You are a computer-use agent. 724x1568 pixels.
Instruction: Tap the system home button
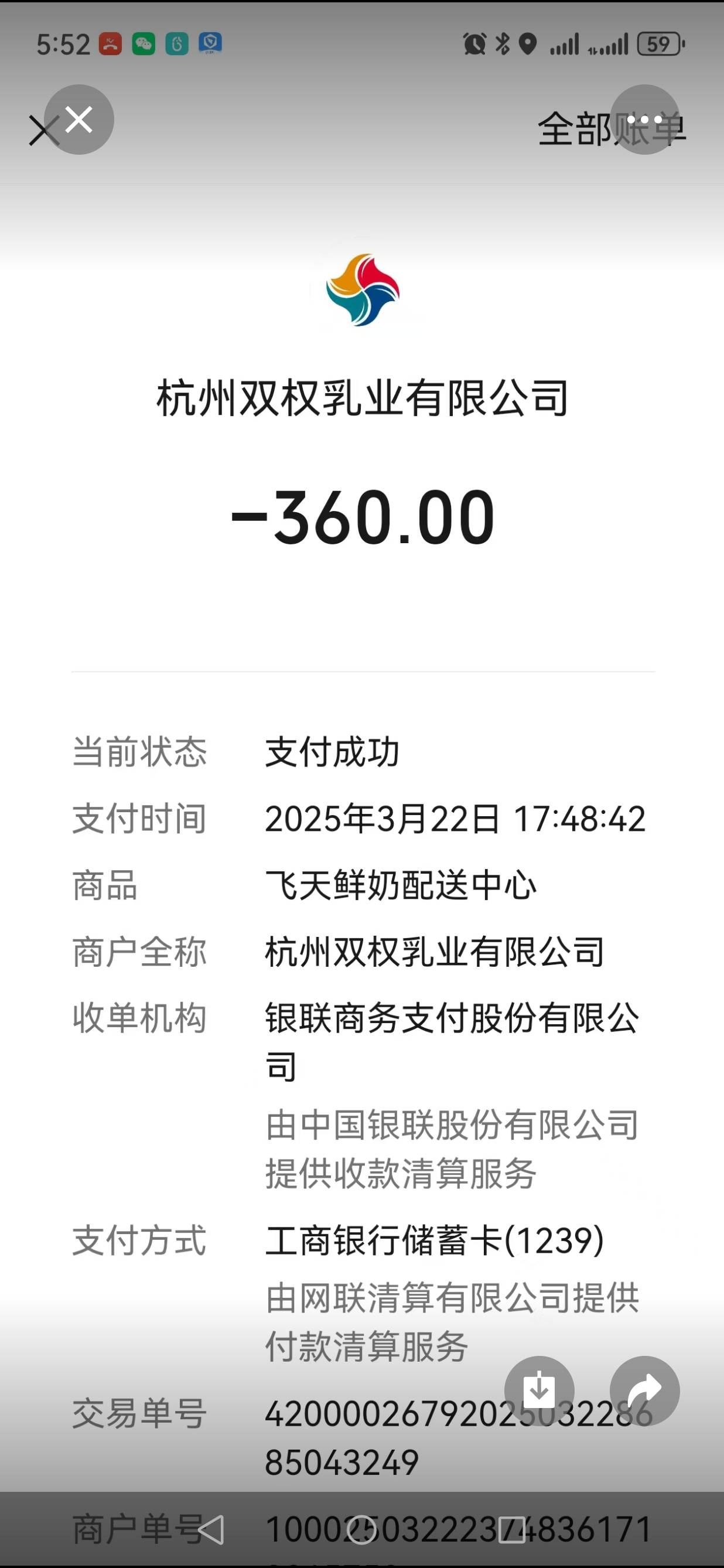(361, 1530)
